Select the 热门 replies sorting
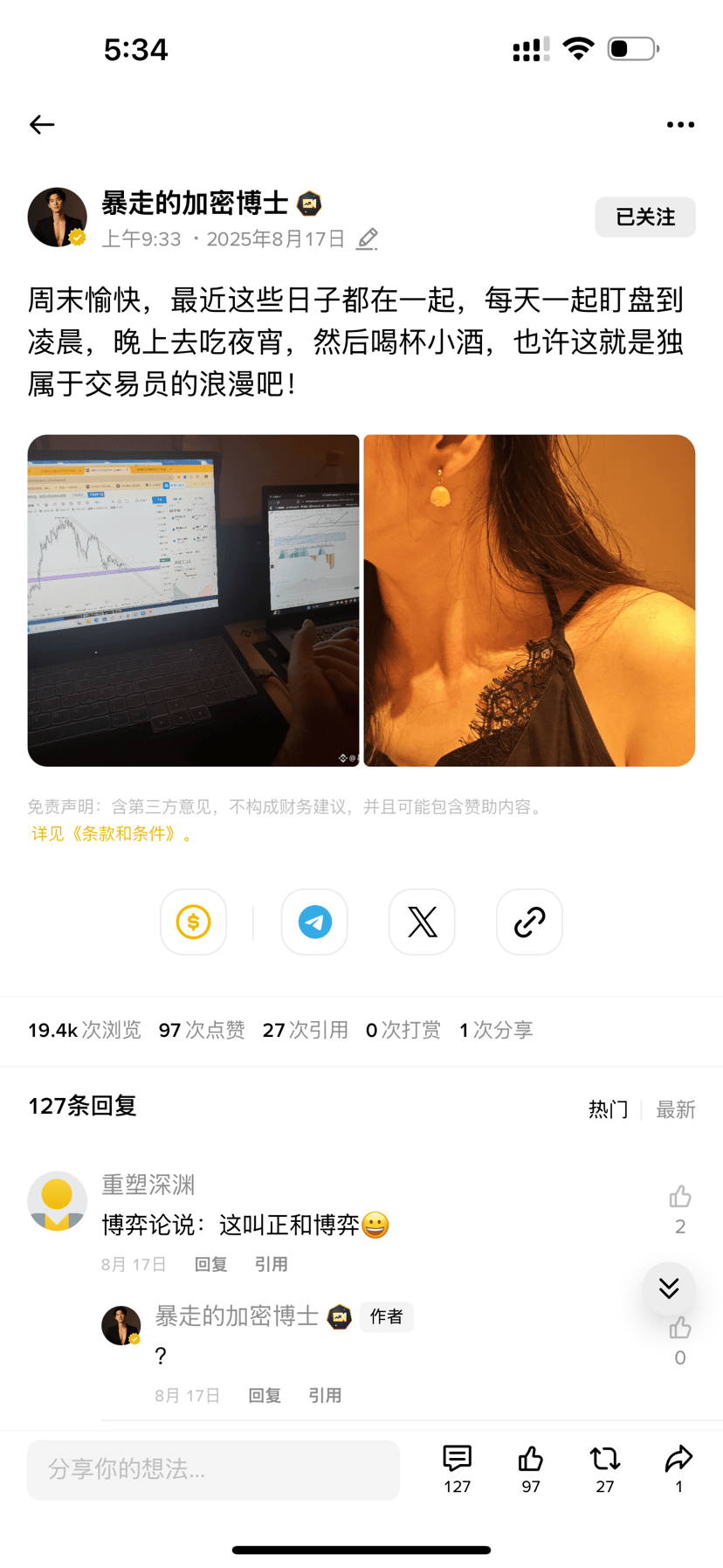The width and height of the screenshot is (723, 1568). 609,1109
